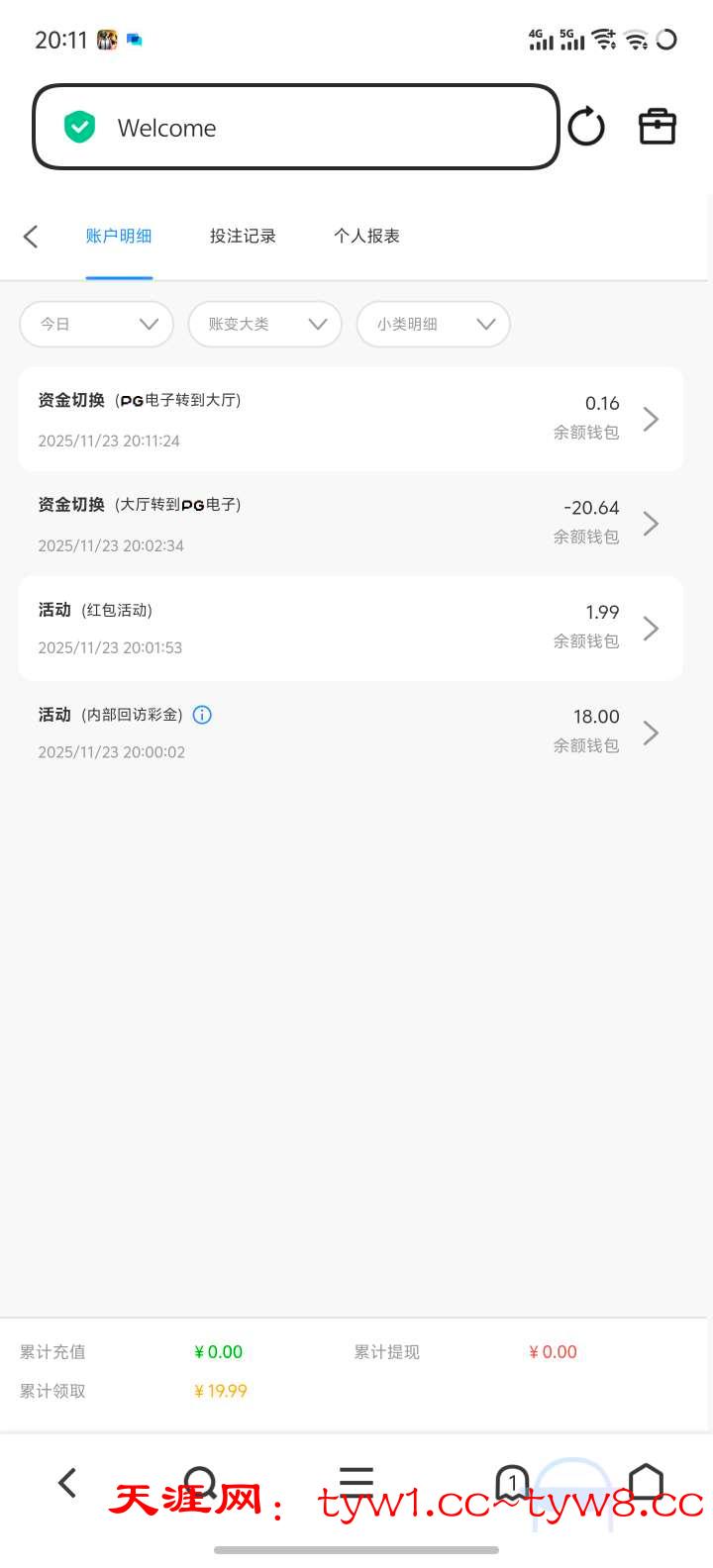
Task: Tap the browser back arrow at bottom
Action: [x=67, y=1483]
